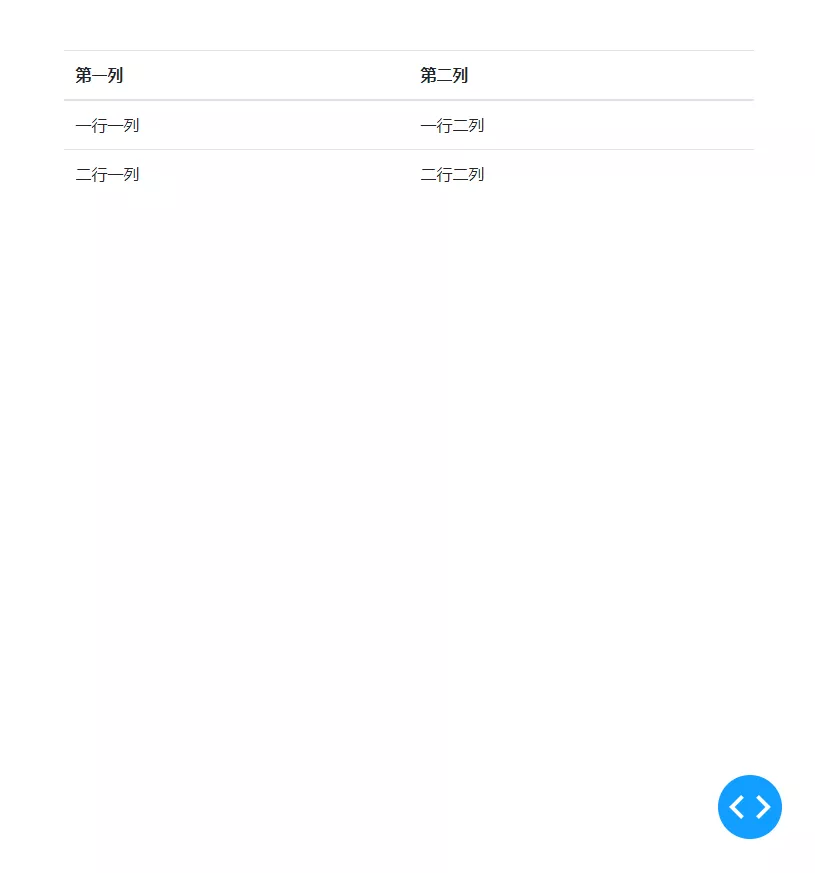The height and width of the screenshot is (873, 815).
Task: Tap the blue floating code button
Action: point(749,806)
